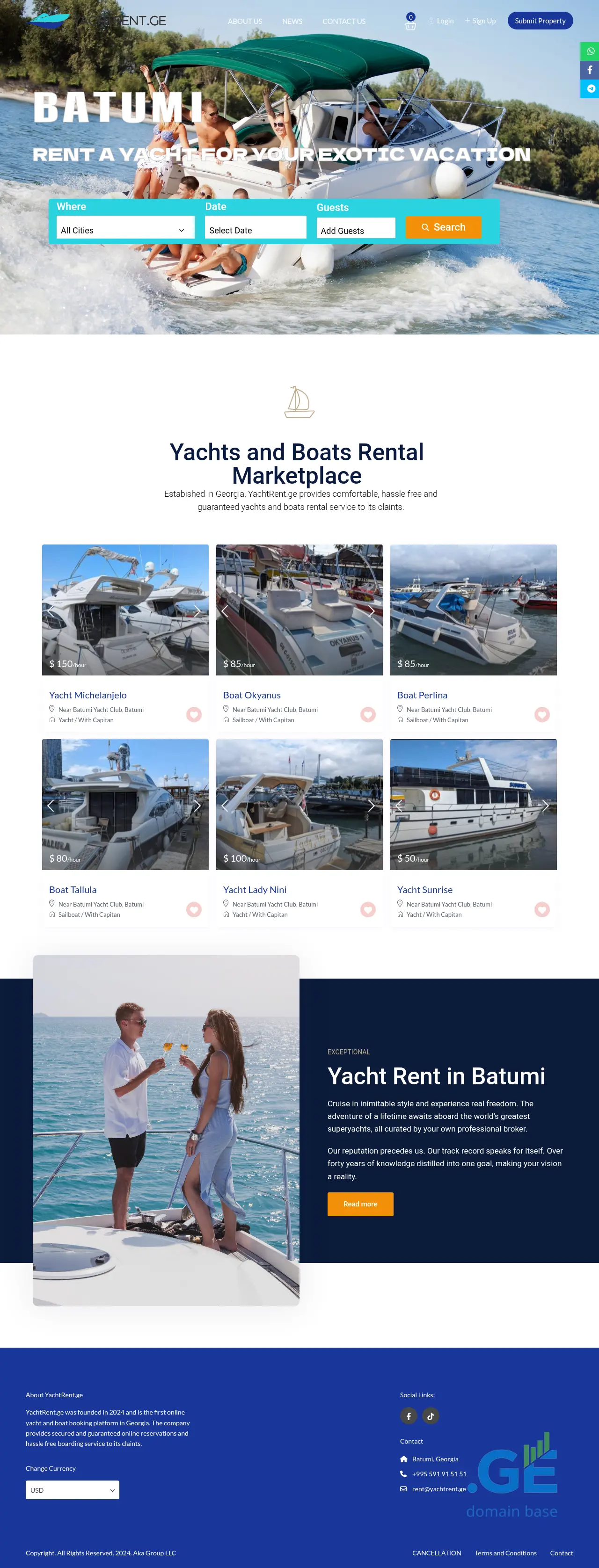Open WhatsApp from the side bar
The image size is (599, 1568).
pyautogui.click(x=590, y=51)
